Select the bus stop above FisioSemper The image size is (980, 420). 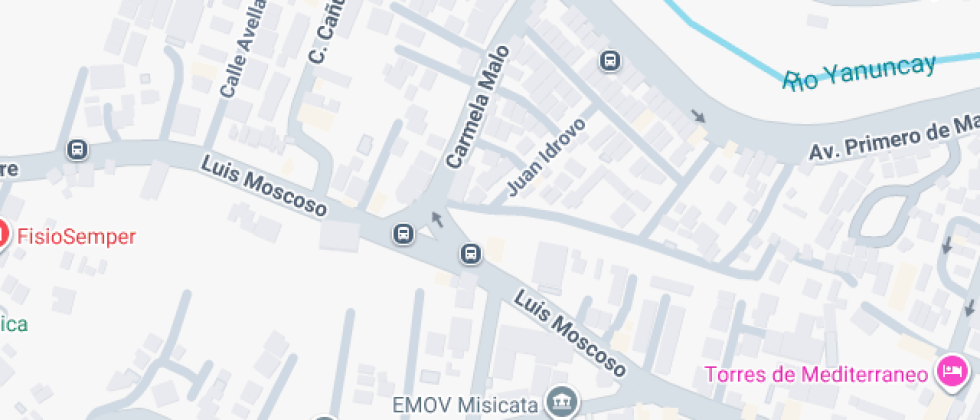point(77,150)
